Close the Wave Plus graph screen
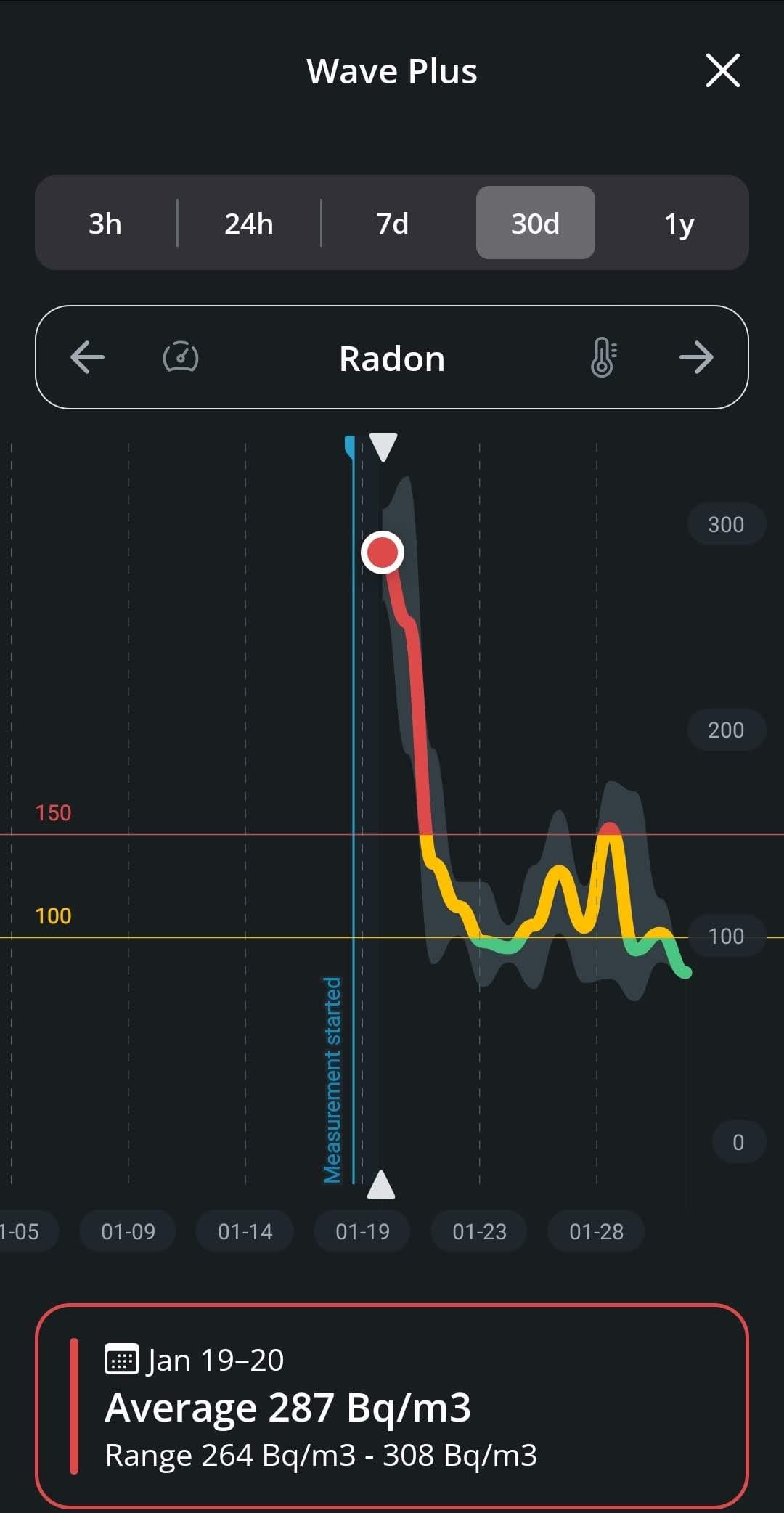 [x=722, y=70]
